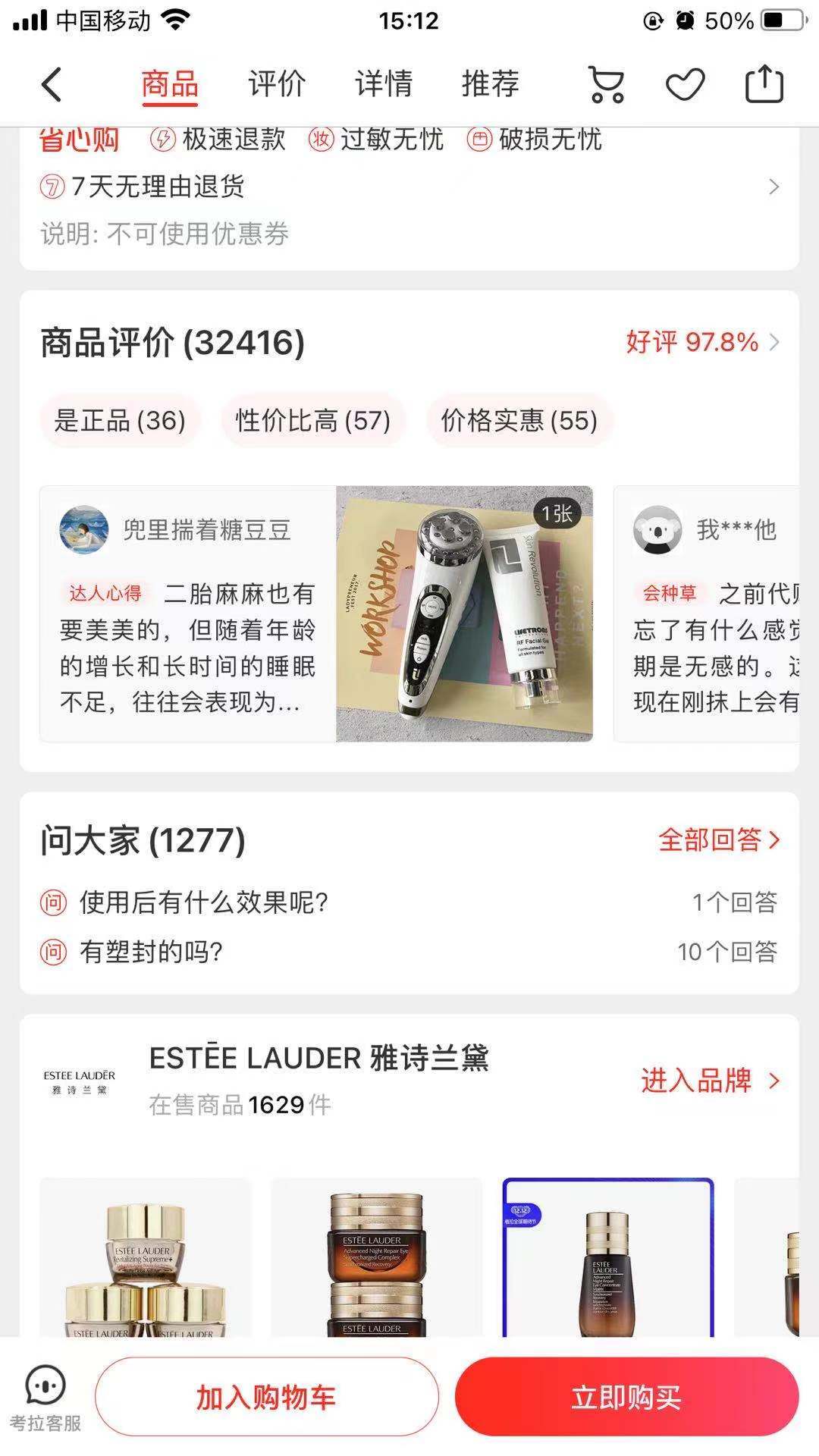Switch to the 评价 tab
The image size is (819, 1456).
pyautogui.click(x=275, y=83)
